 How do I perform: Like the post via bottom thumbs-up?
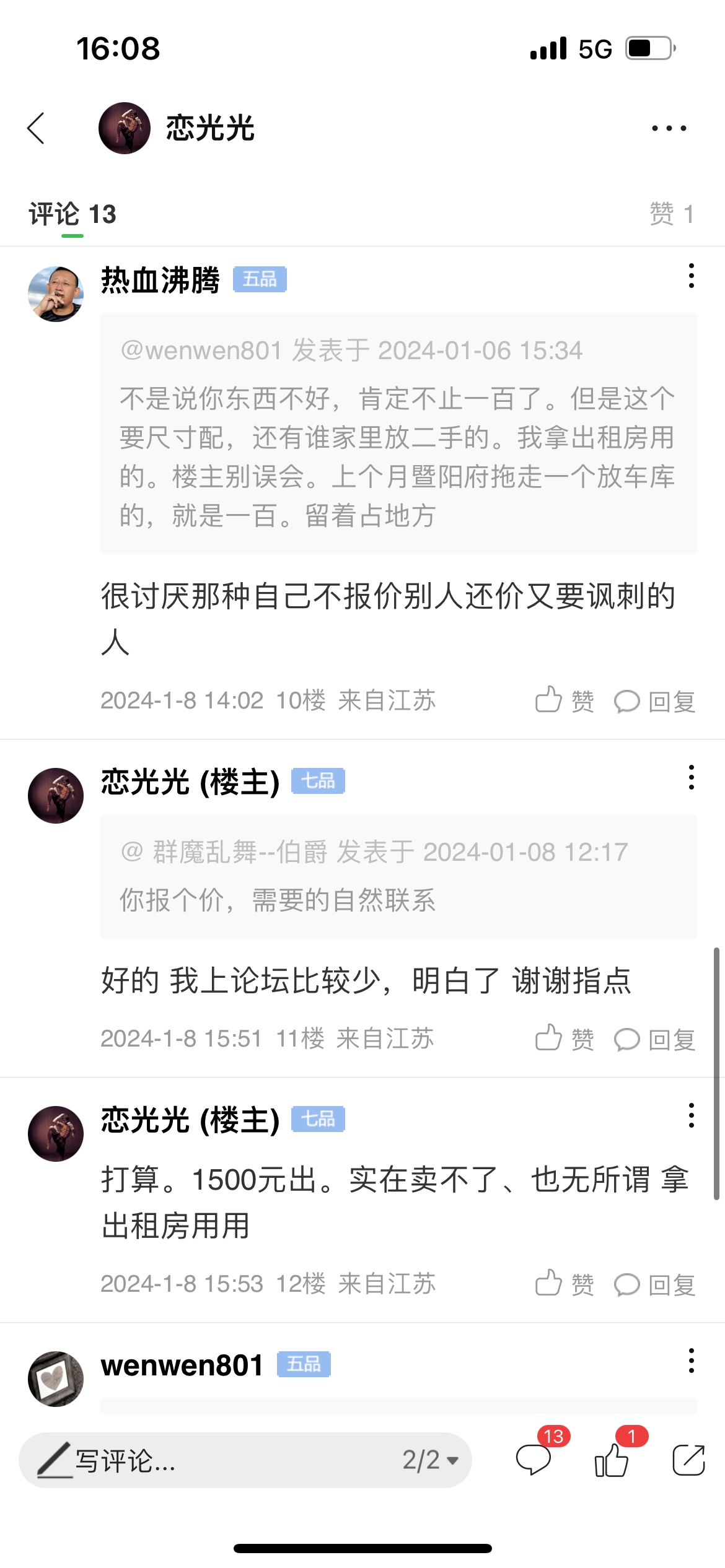612,1460
